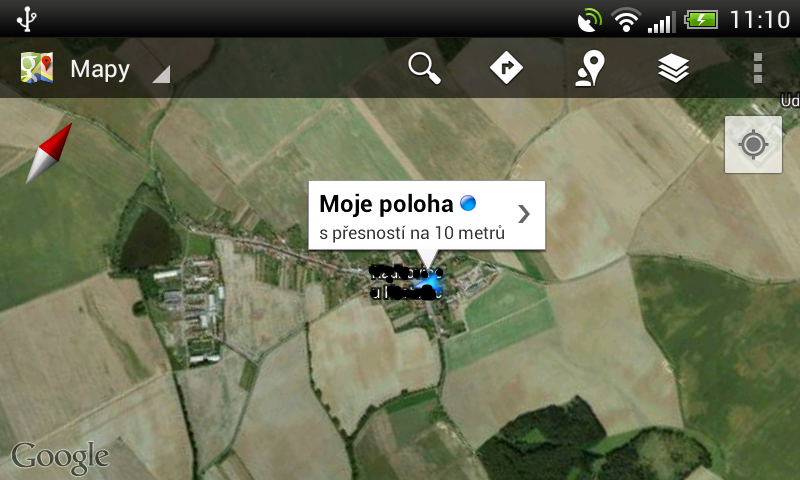Screen dimensions: 800x480
Task: Open directions navigation
Action: (507, 69)
